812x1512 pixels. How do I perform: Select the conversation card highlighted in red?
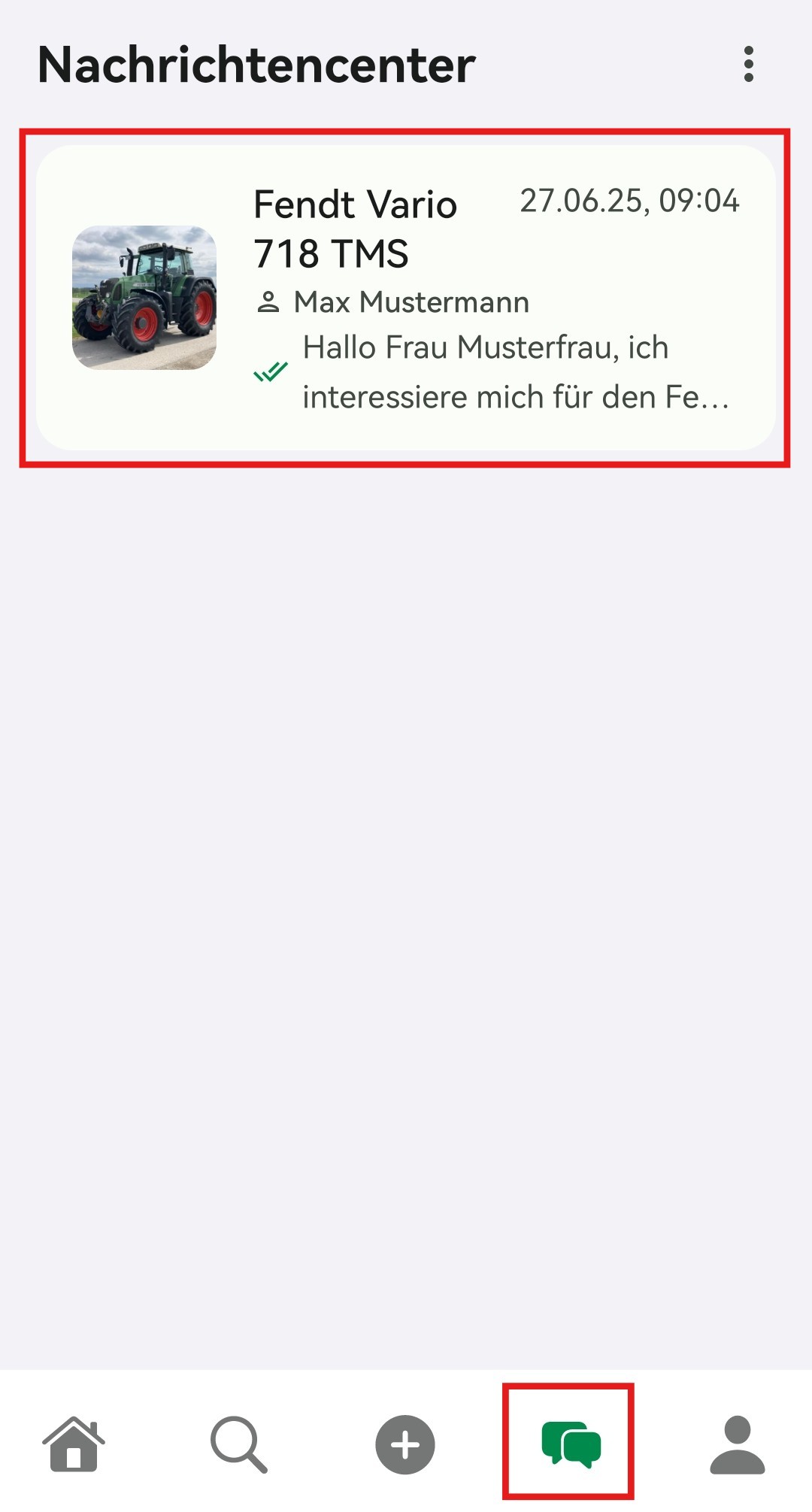point(406,297)
